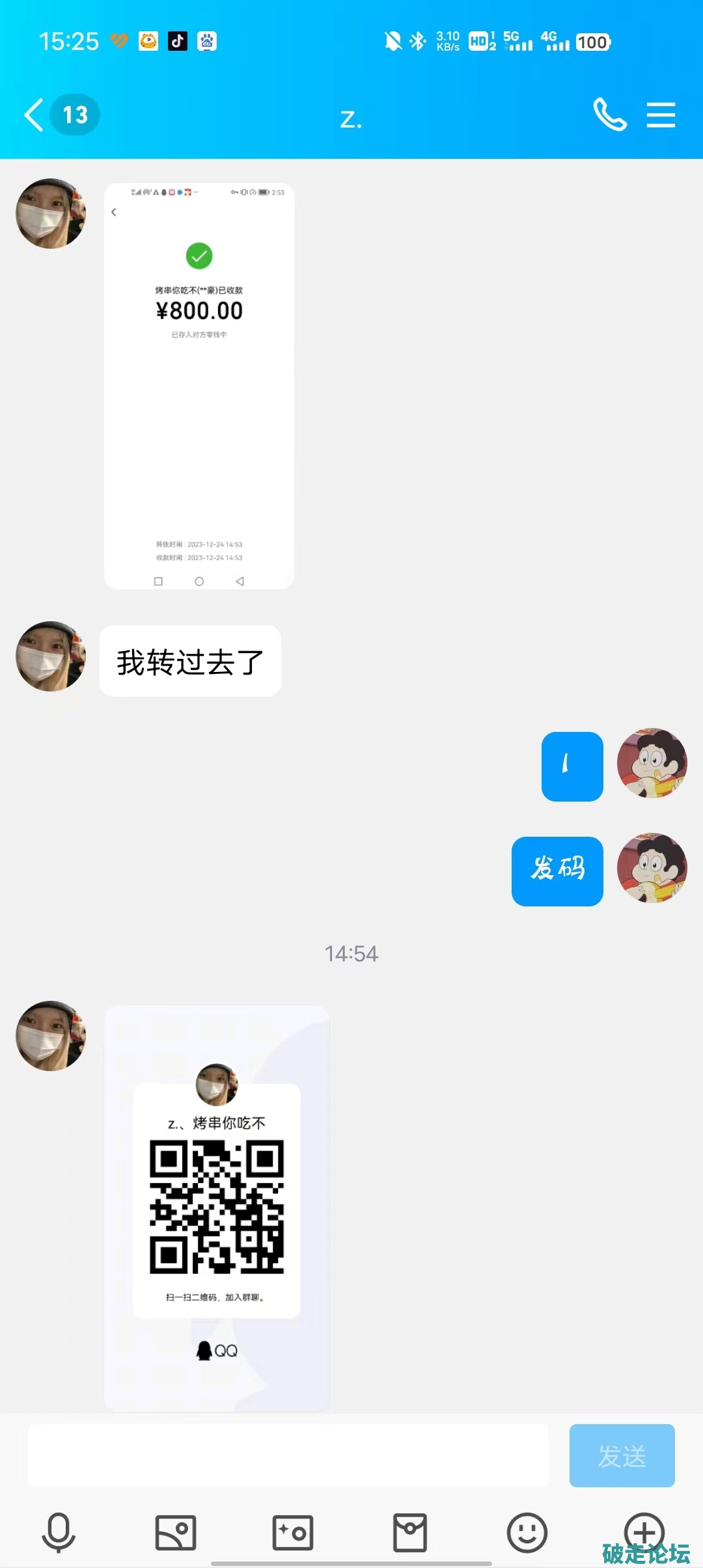Open the photo gallery picker

[176, 1533]
